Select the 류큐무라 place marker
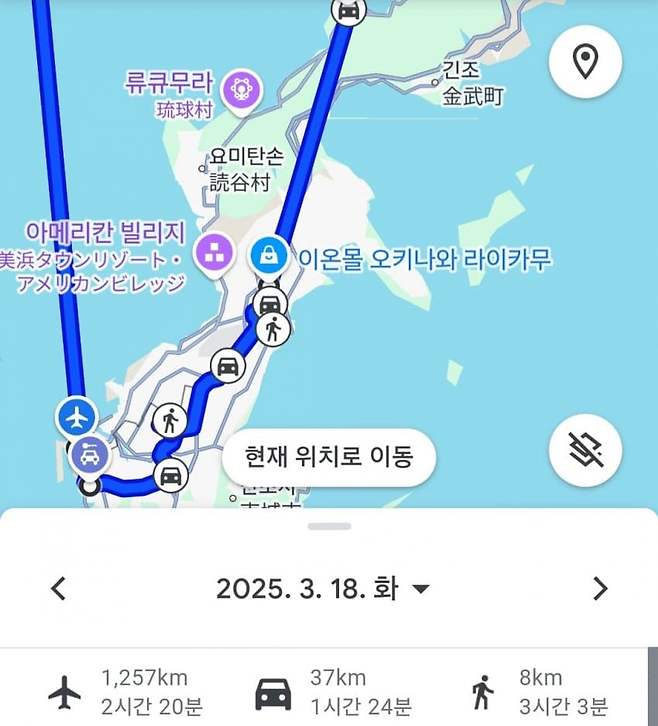The width and height of the screenshot is (658, 726). point(241,89)
